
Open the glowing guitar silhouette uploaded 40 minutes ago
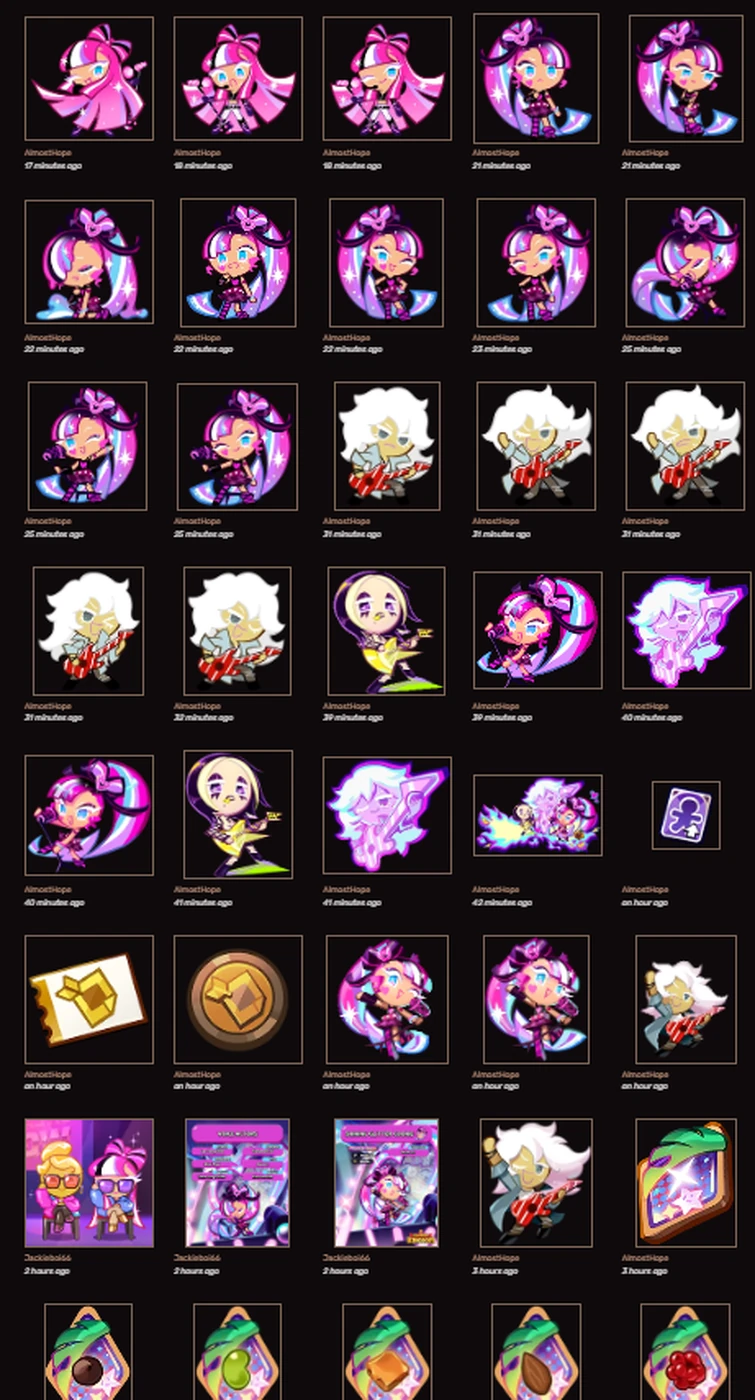pos(686,630)
